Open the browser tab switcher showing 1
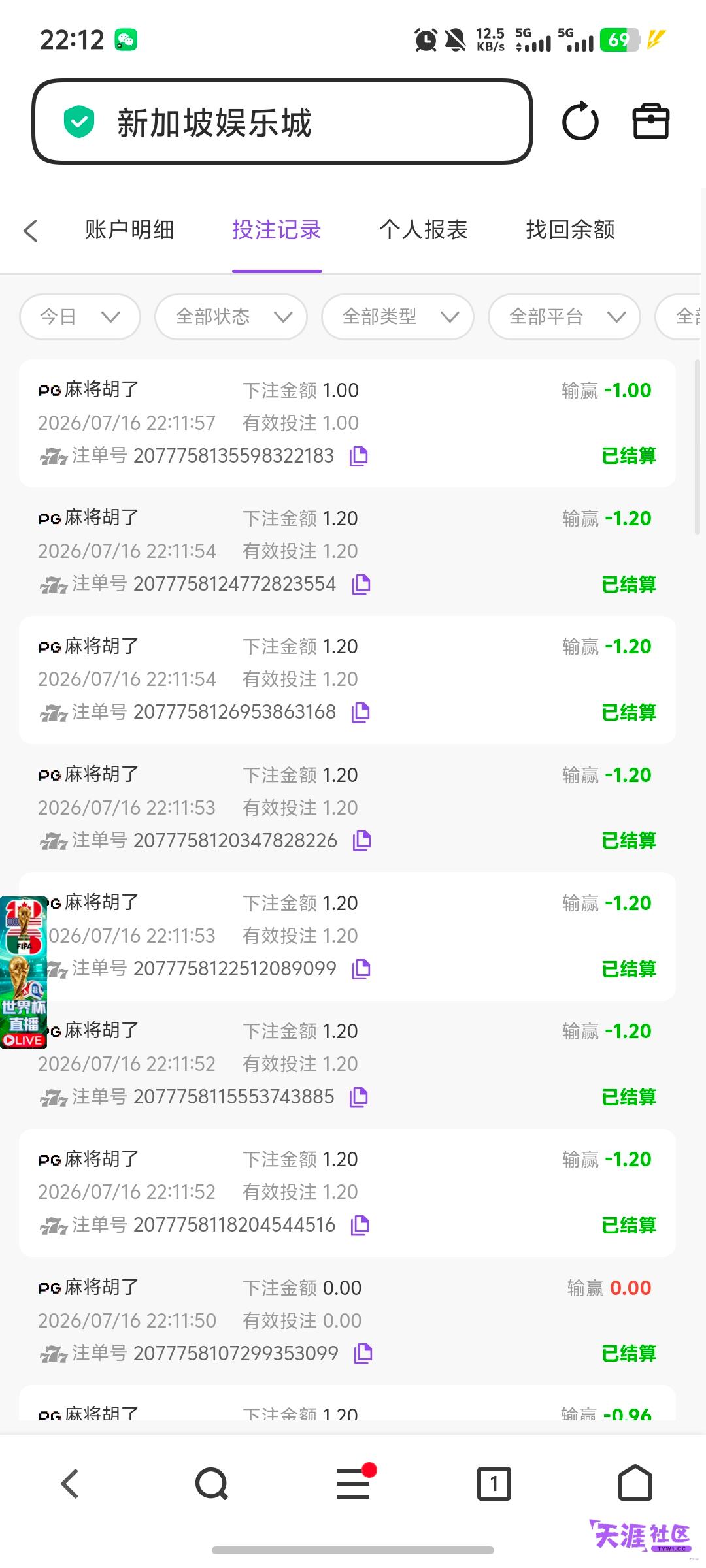The width and height of the screenshot is (706, 1568). (x=494, y=1484)
